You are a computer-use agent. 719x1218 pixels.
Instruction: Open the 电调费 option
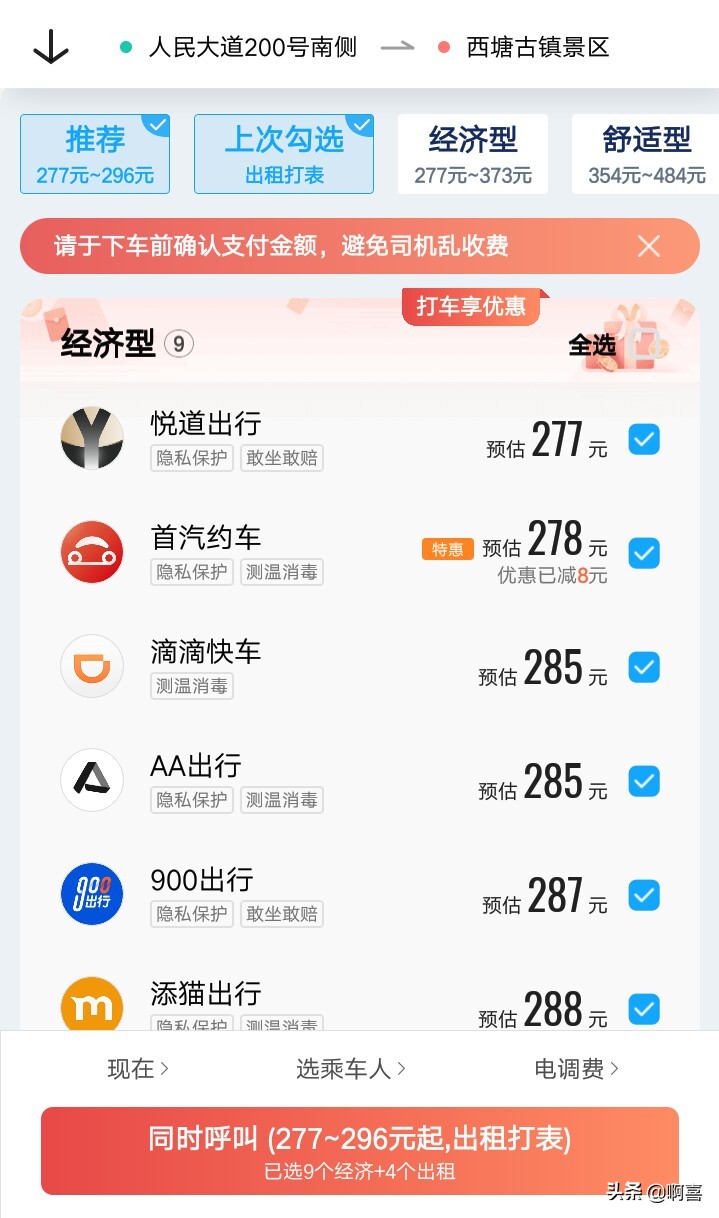pos(576,1069)
